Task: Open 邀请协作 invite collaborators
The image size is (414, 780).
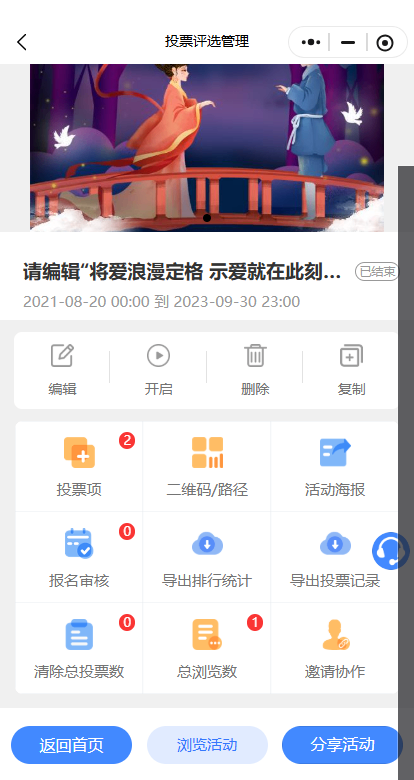Action: point(335,649)
